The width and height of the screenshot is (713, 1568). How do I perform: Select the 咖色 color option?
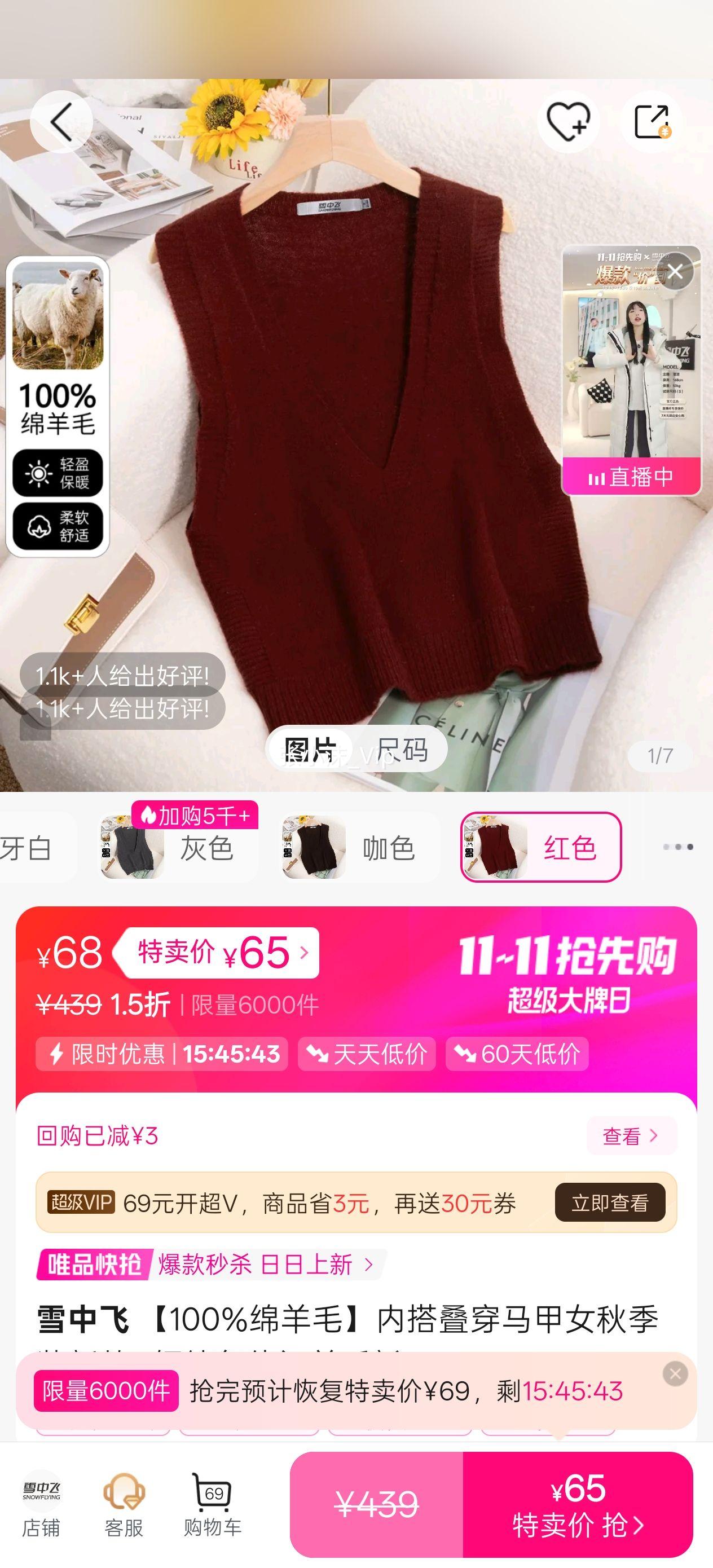360,848
